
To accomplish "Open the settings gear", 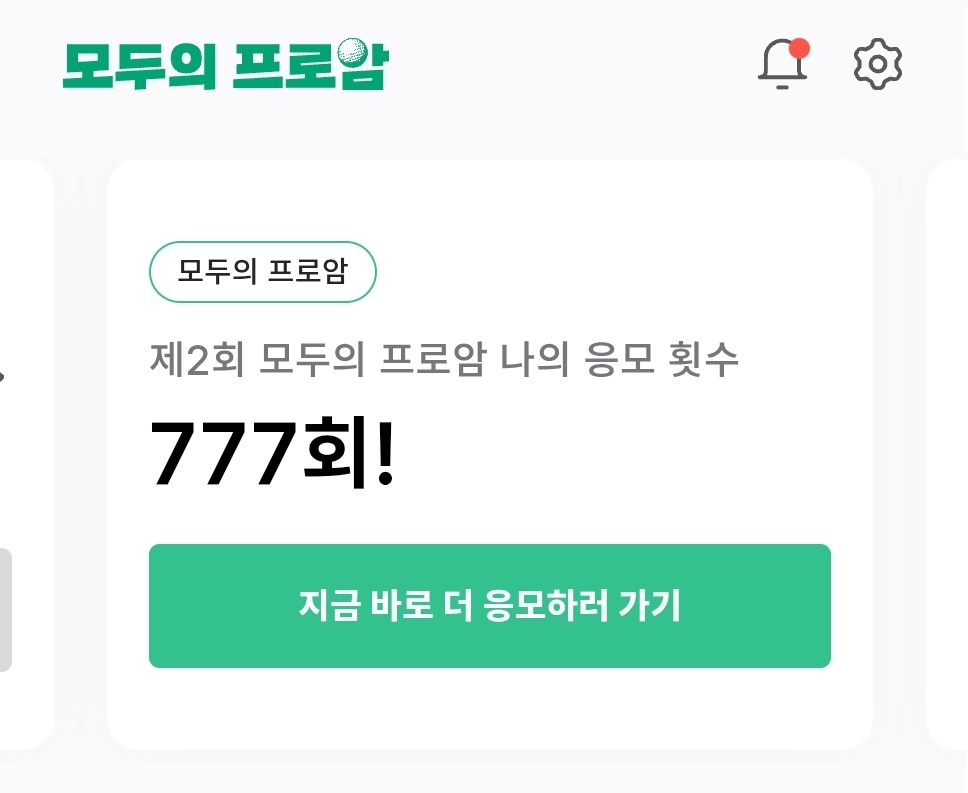I will 878,65.
